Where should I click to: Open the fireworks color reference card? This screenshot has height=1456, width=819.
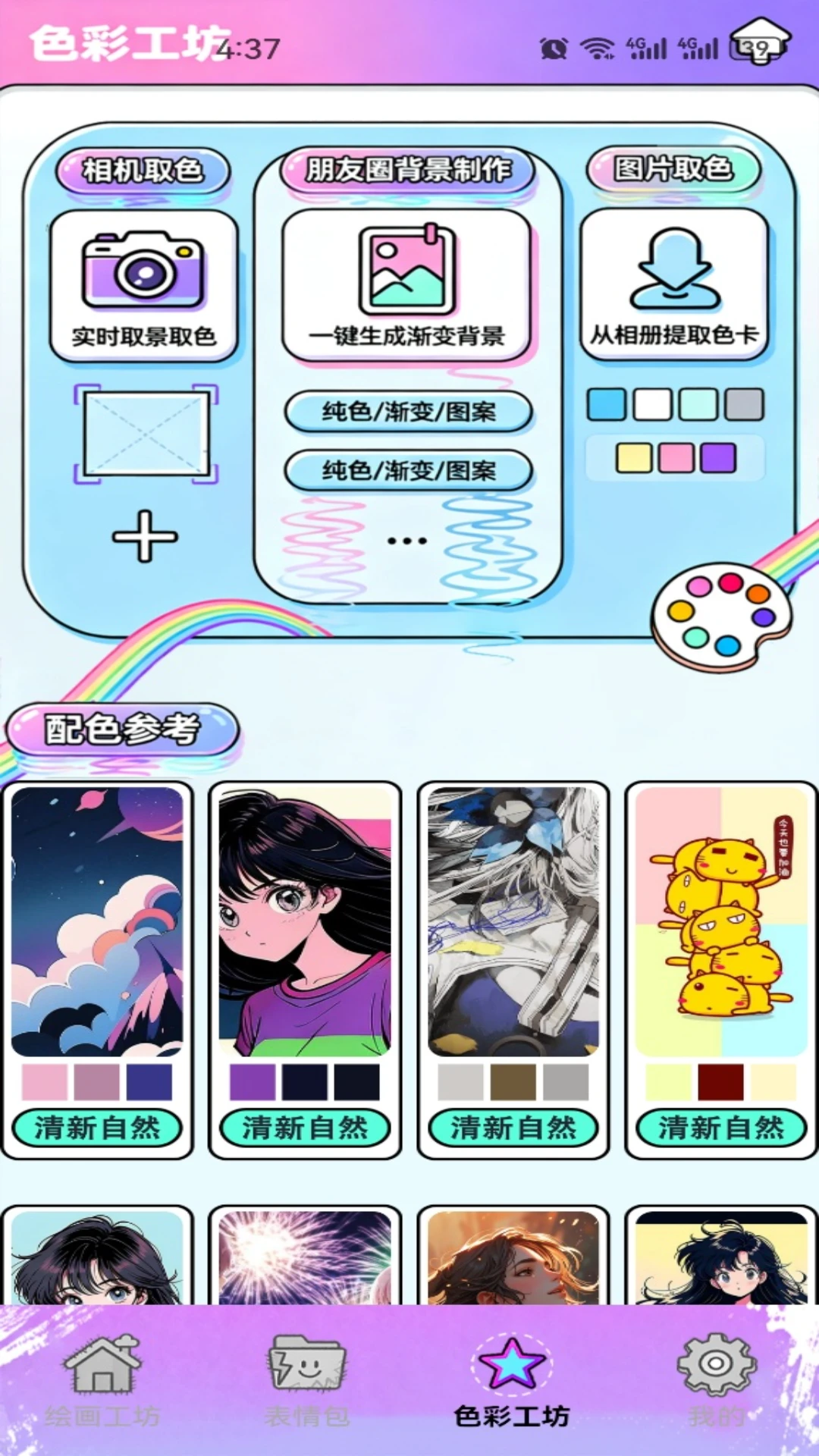(305, 1257)
